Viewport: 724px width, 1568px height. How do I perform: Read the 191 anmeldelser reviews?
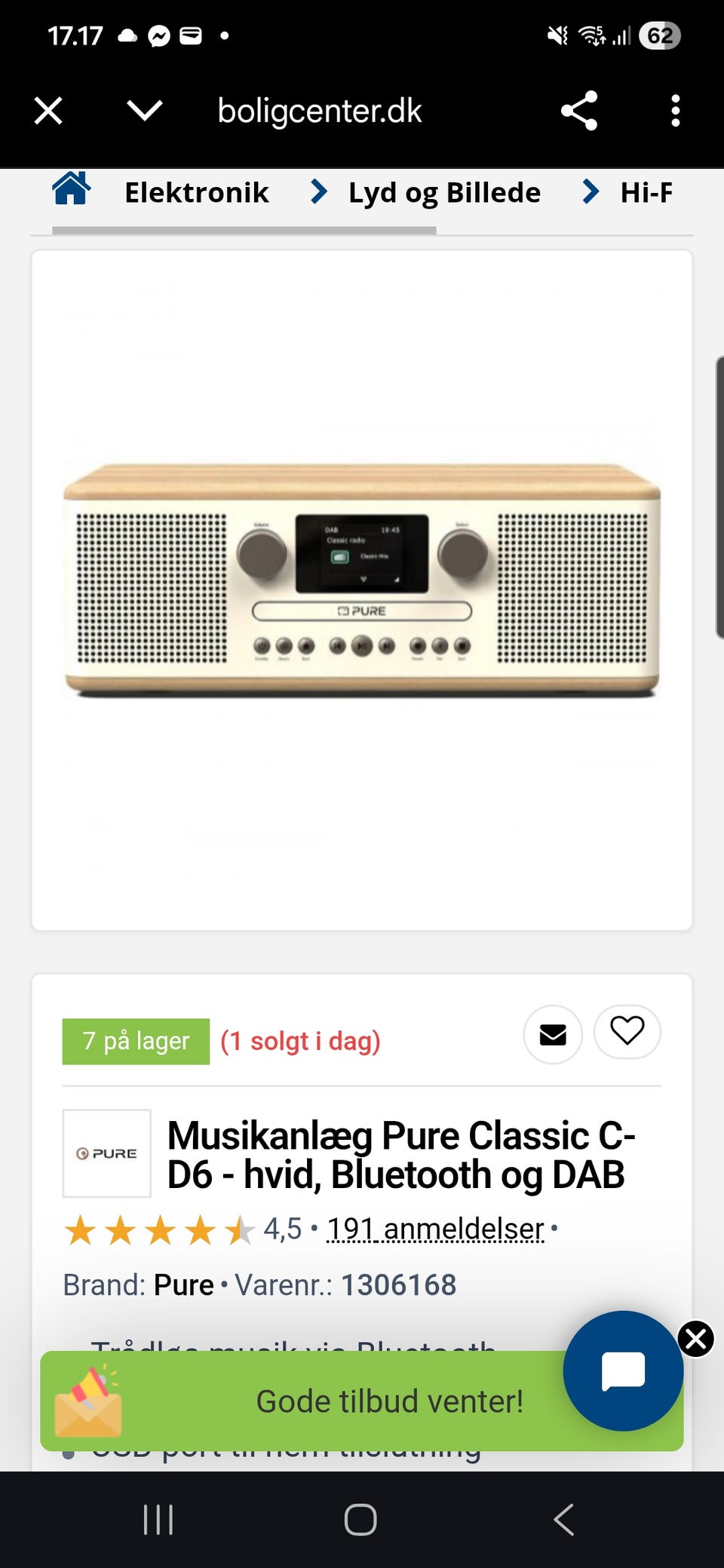click(x=435, y=1230)
